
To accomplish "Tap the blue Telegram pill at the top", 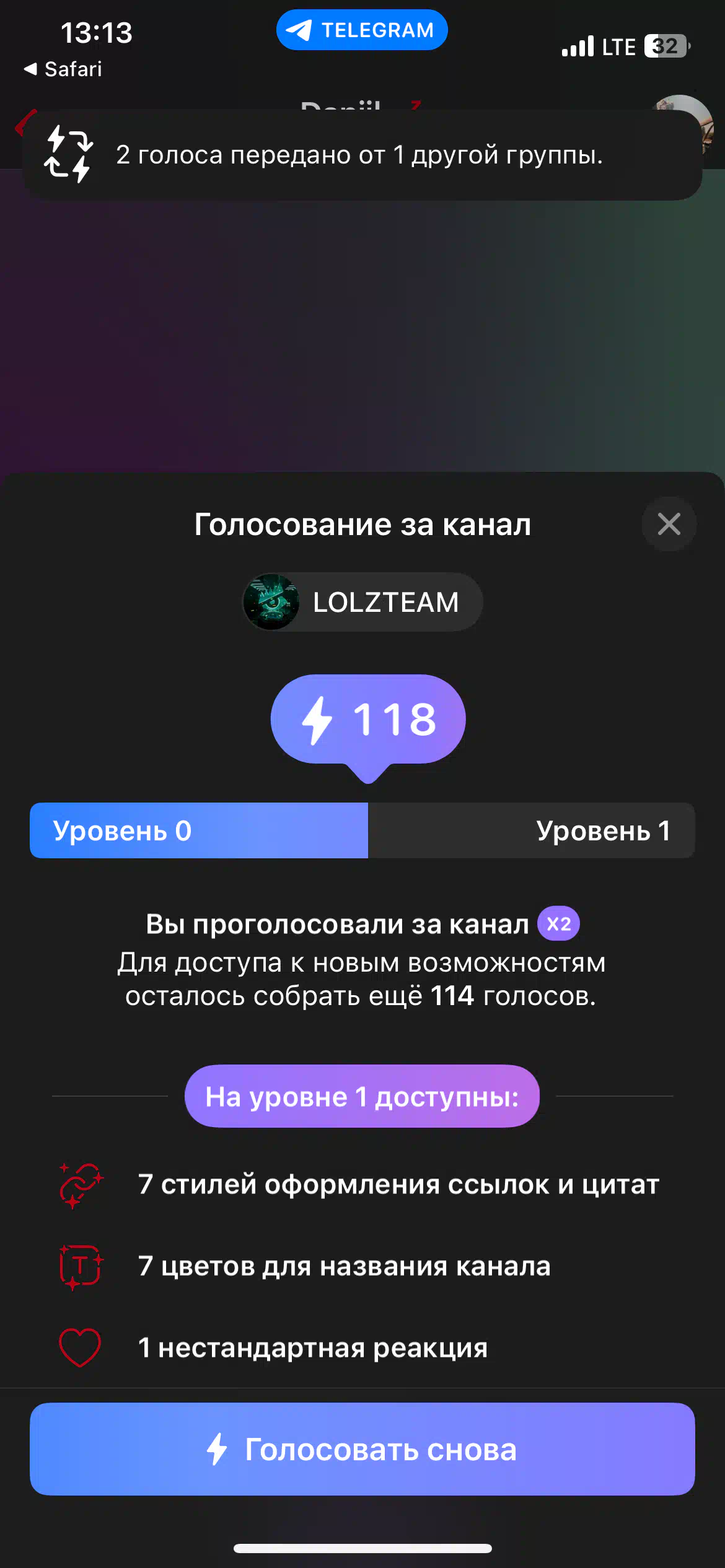I will (x=362, y=30).
